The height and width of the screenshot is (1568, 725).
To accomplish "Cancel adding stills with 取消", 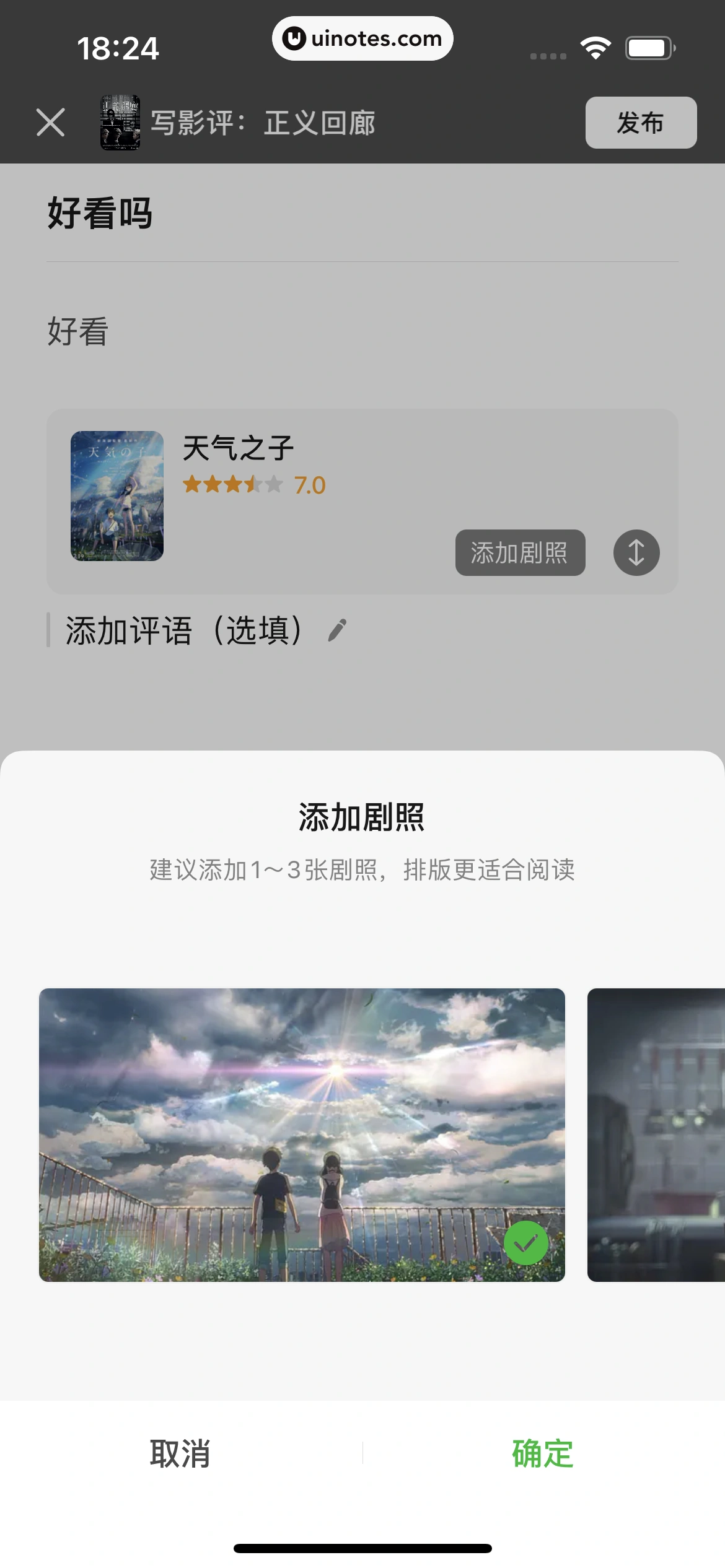I will click(180, 1453).
